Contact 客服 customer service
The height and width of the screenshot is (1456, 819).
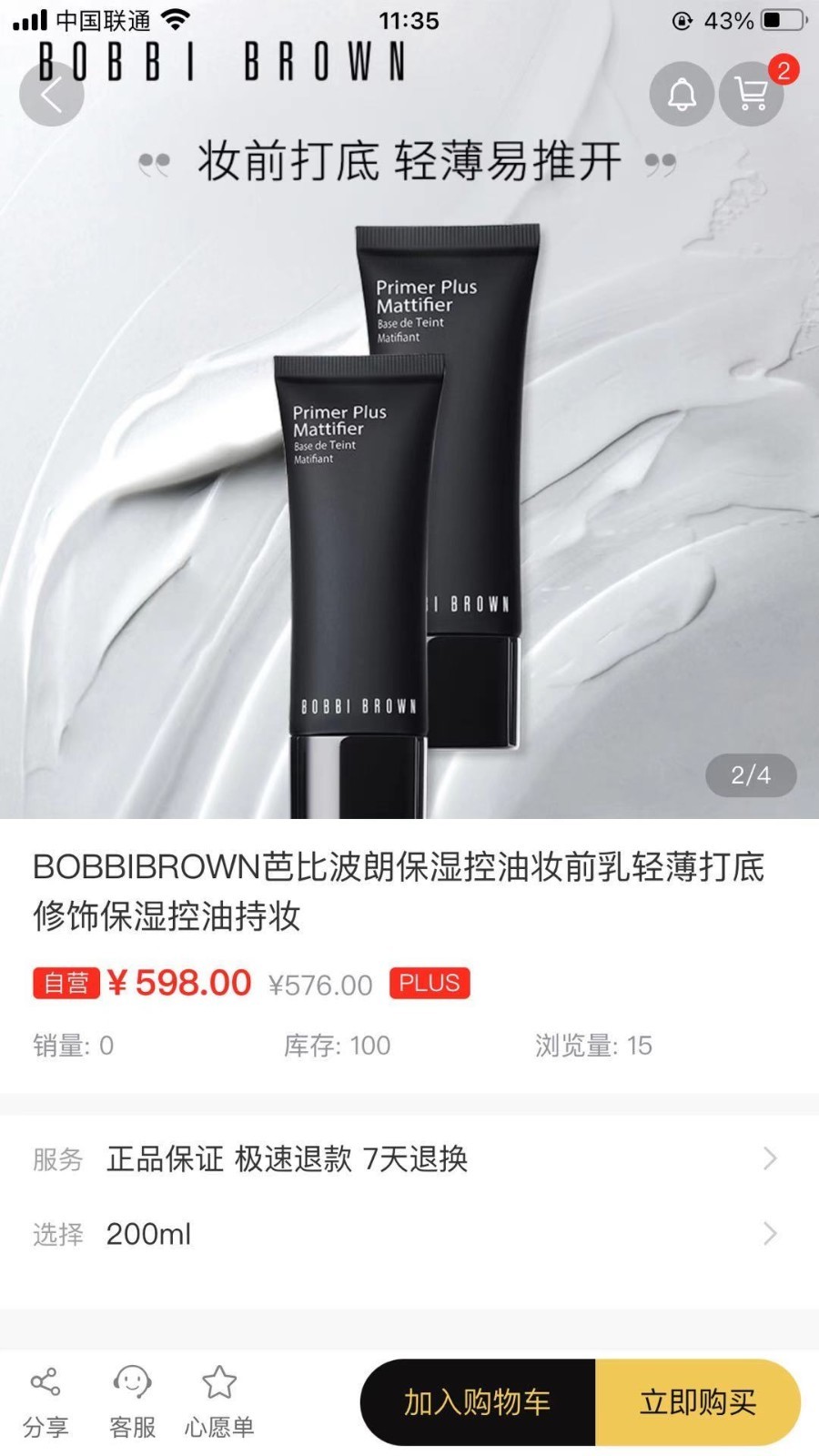click(132, 1401)
